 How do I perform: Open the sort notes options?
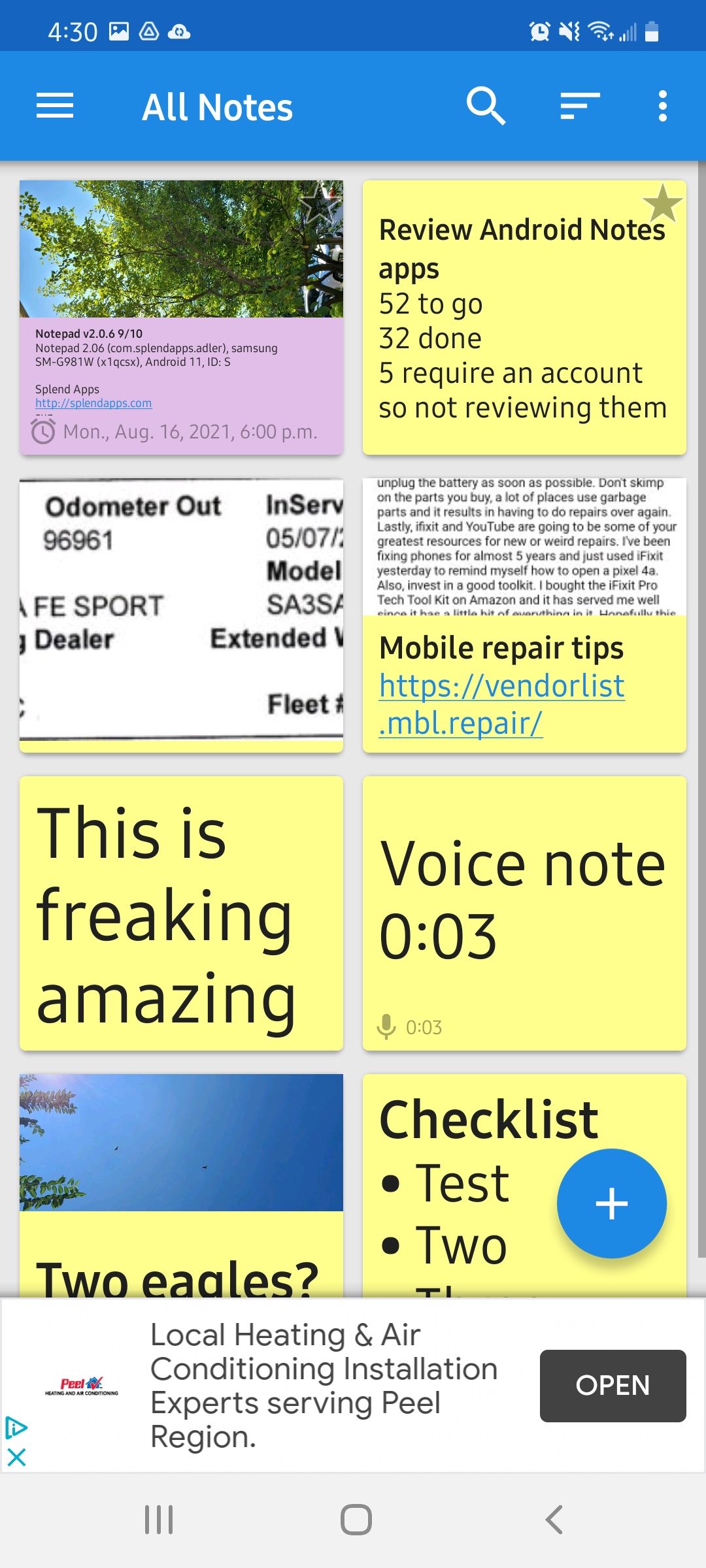[580, 106]
